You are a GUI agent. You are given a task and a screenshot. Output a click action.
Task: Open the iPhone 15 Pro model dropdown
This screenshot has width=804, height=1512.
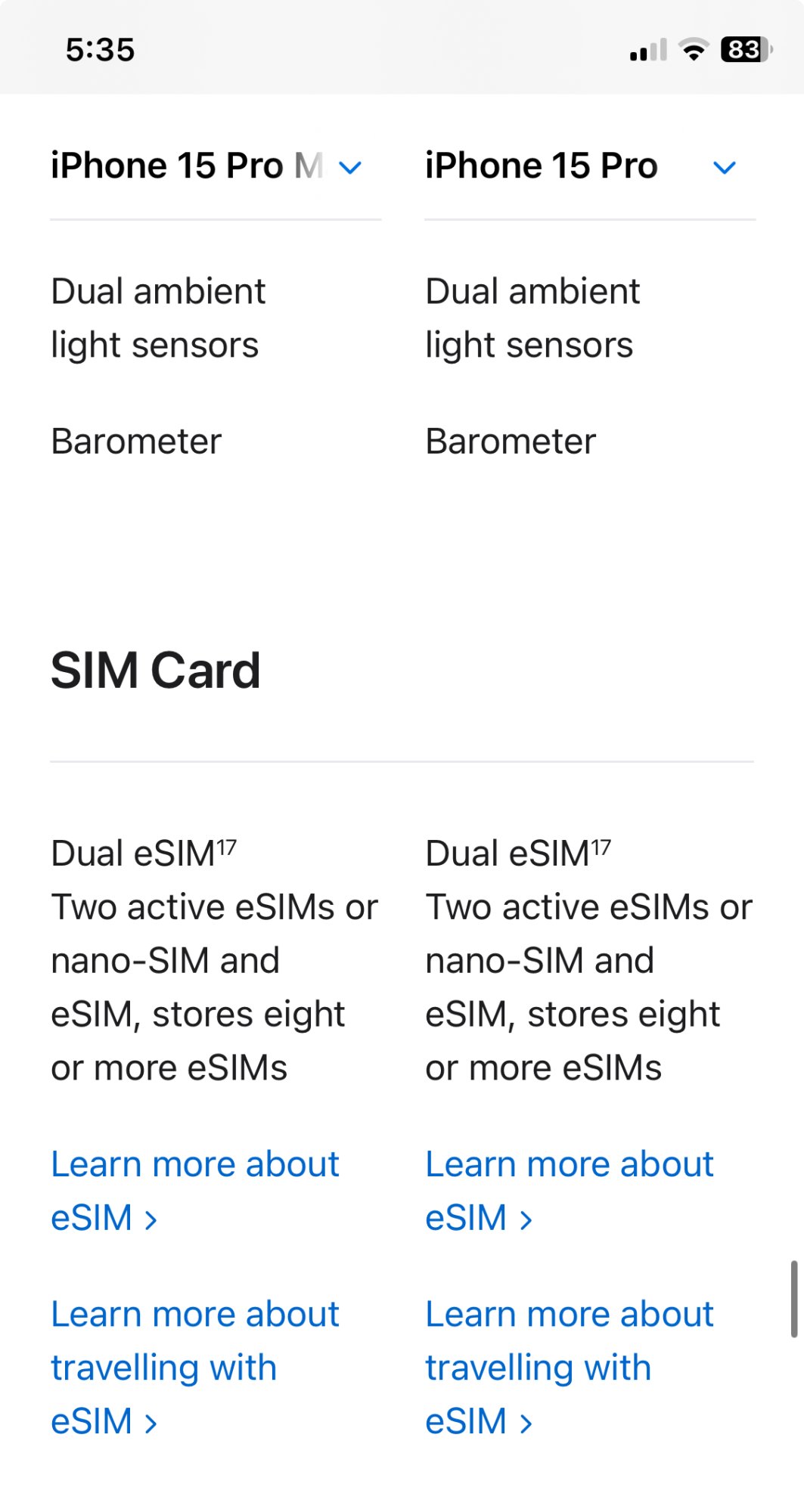tap(590, 166)
